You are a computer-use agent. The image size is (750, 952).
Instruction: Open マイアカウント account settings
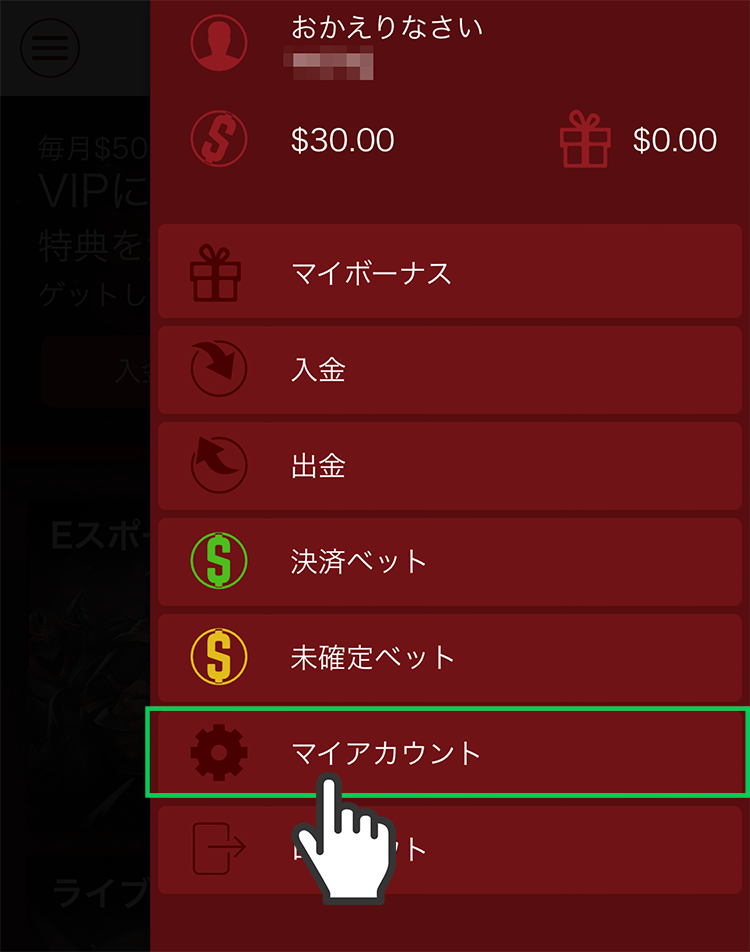pyautogui.click(x=450, y=752)
